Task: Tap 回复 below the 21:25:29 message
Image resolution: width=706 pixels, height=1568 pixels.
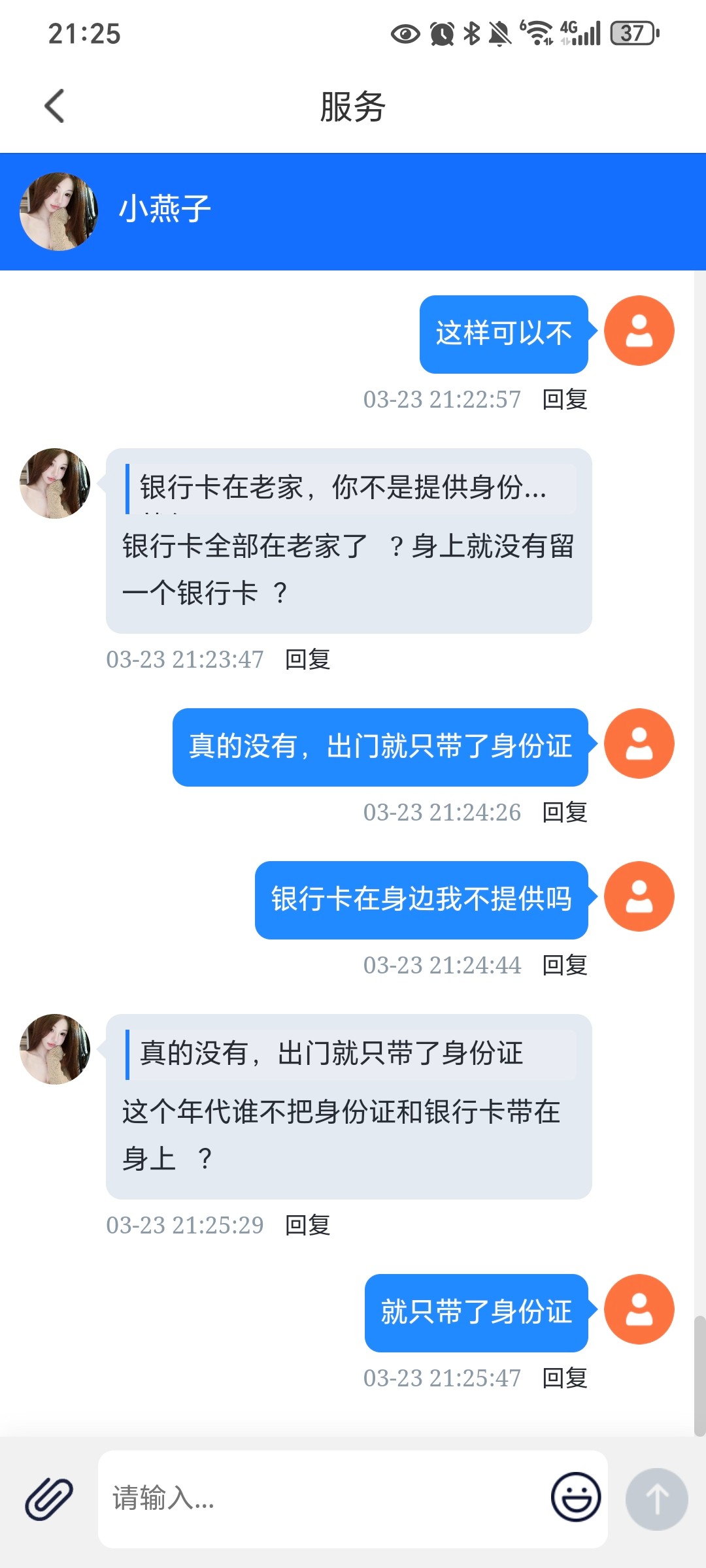Action: pyautogui.click(x=306, y=1225)
